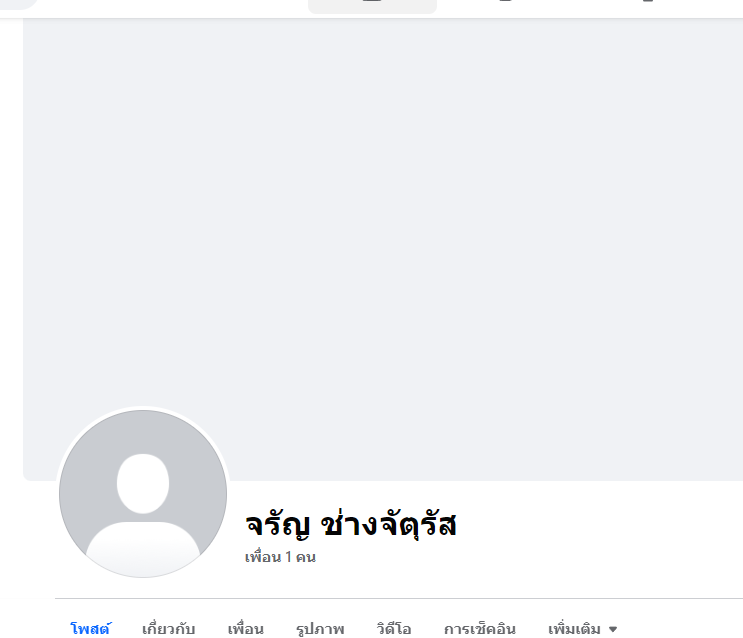Open the เพื่อน 1 คน friends link
This screenshot has width=743, height=638.
280,557
